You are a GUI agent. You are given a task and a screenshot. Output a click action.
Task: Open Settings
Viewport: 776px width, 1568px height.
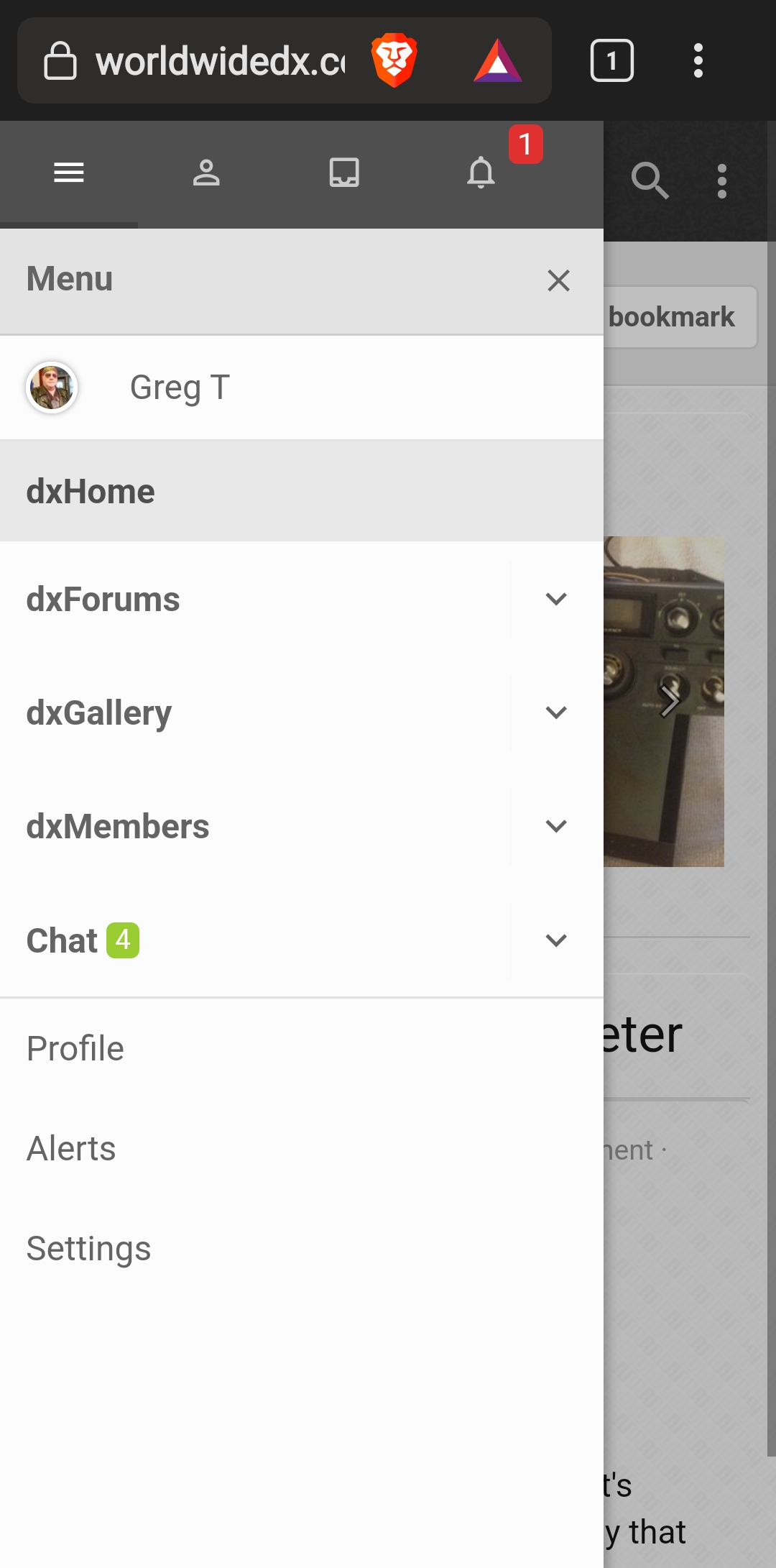pyautogui.click(x=89, y=1249)
